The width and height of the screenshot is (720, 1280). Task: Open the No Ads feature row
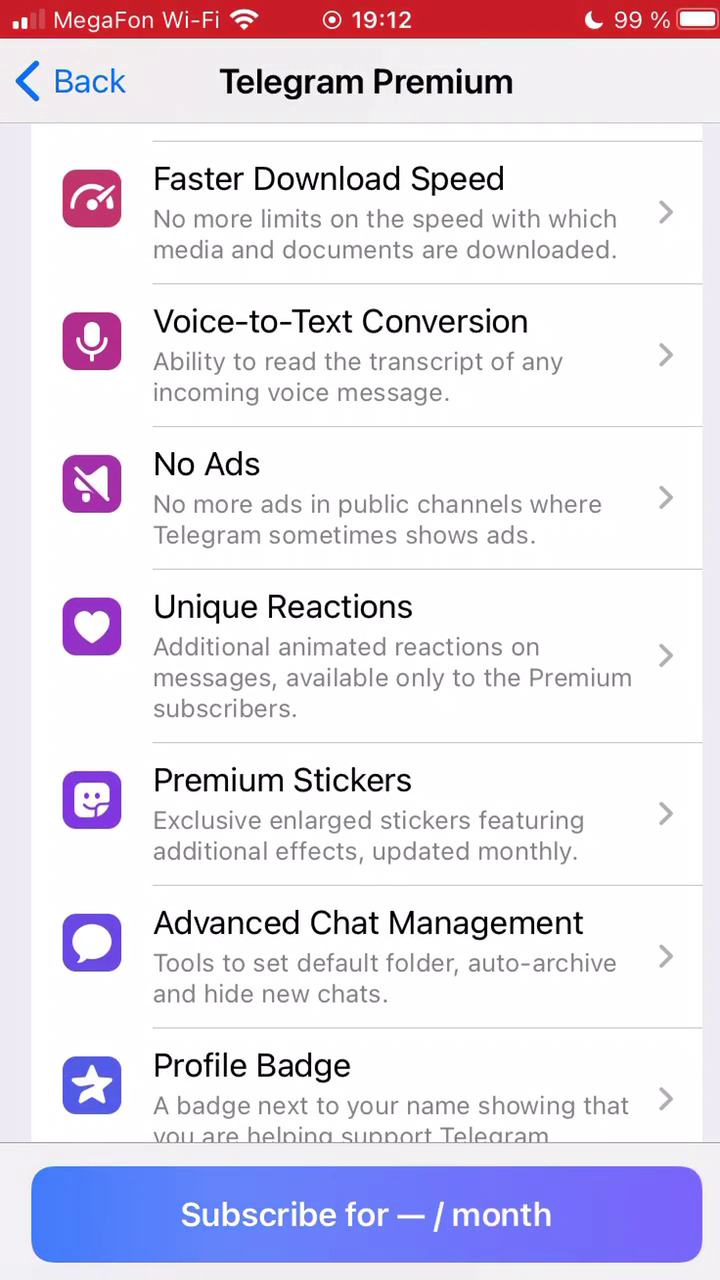coord(380,498)
